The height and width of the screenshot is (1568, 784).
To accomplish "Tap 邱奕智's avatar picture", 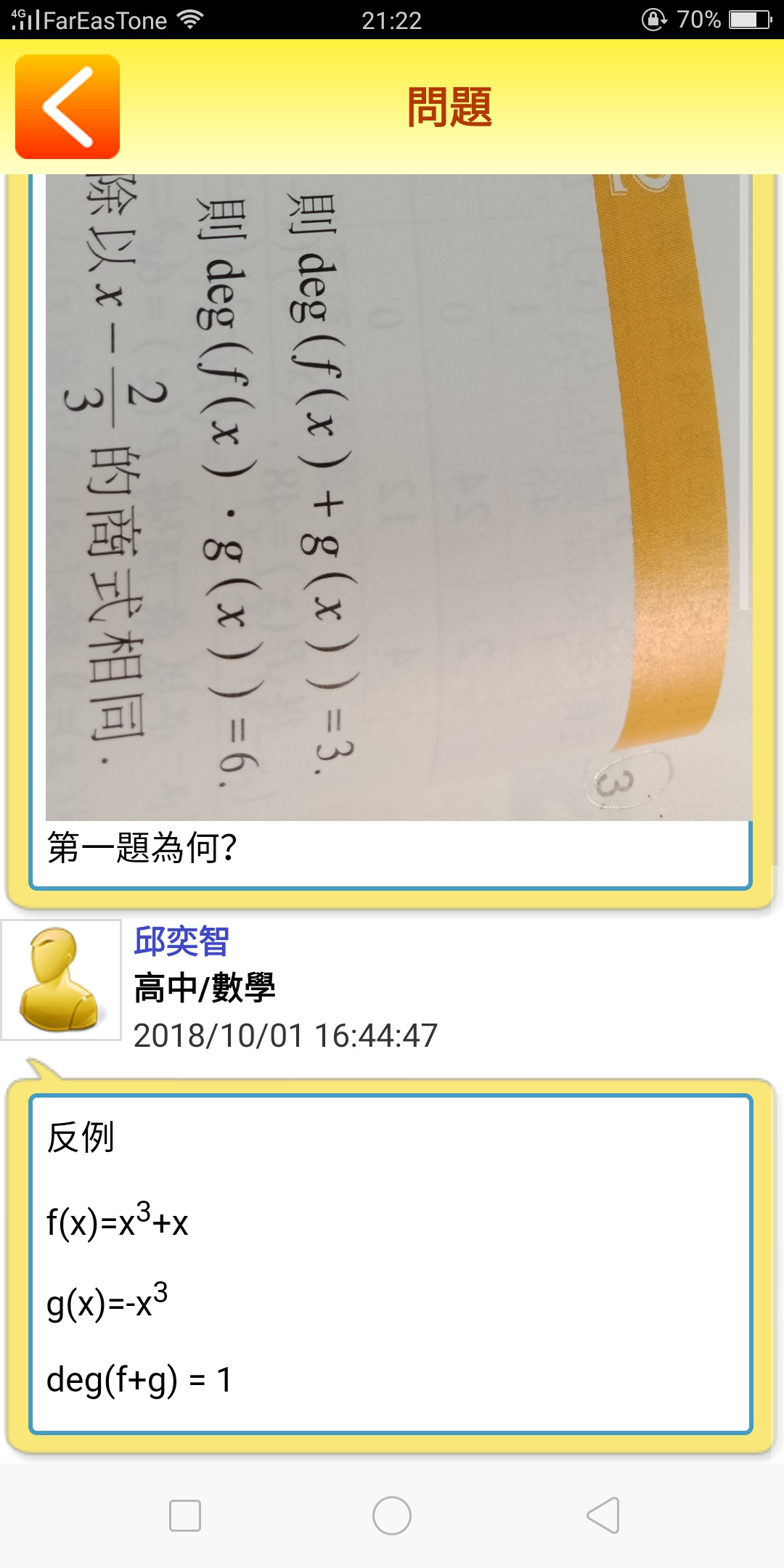I will 61,980.
